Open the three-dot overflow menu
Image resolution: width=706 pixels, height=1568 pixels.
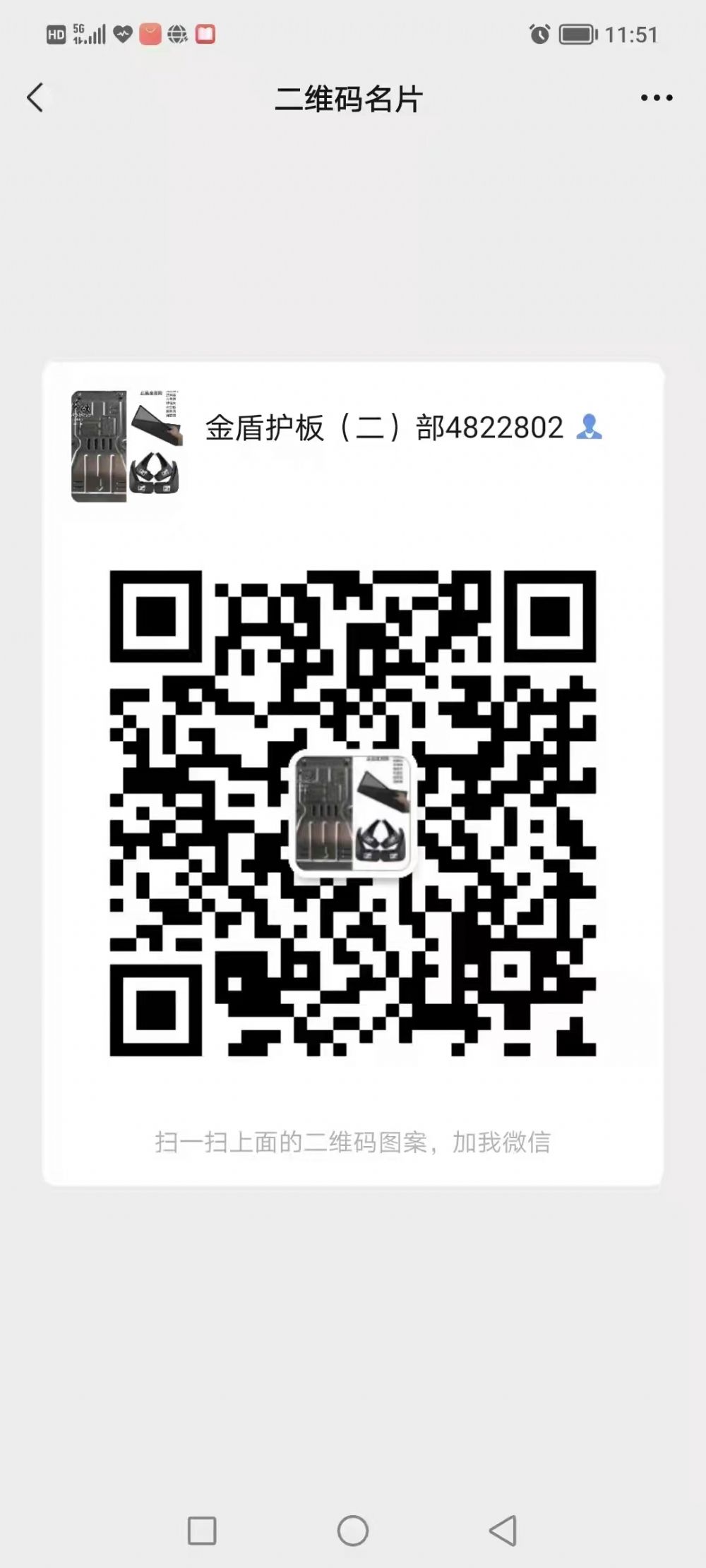tap(656, 98)
